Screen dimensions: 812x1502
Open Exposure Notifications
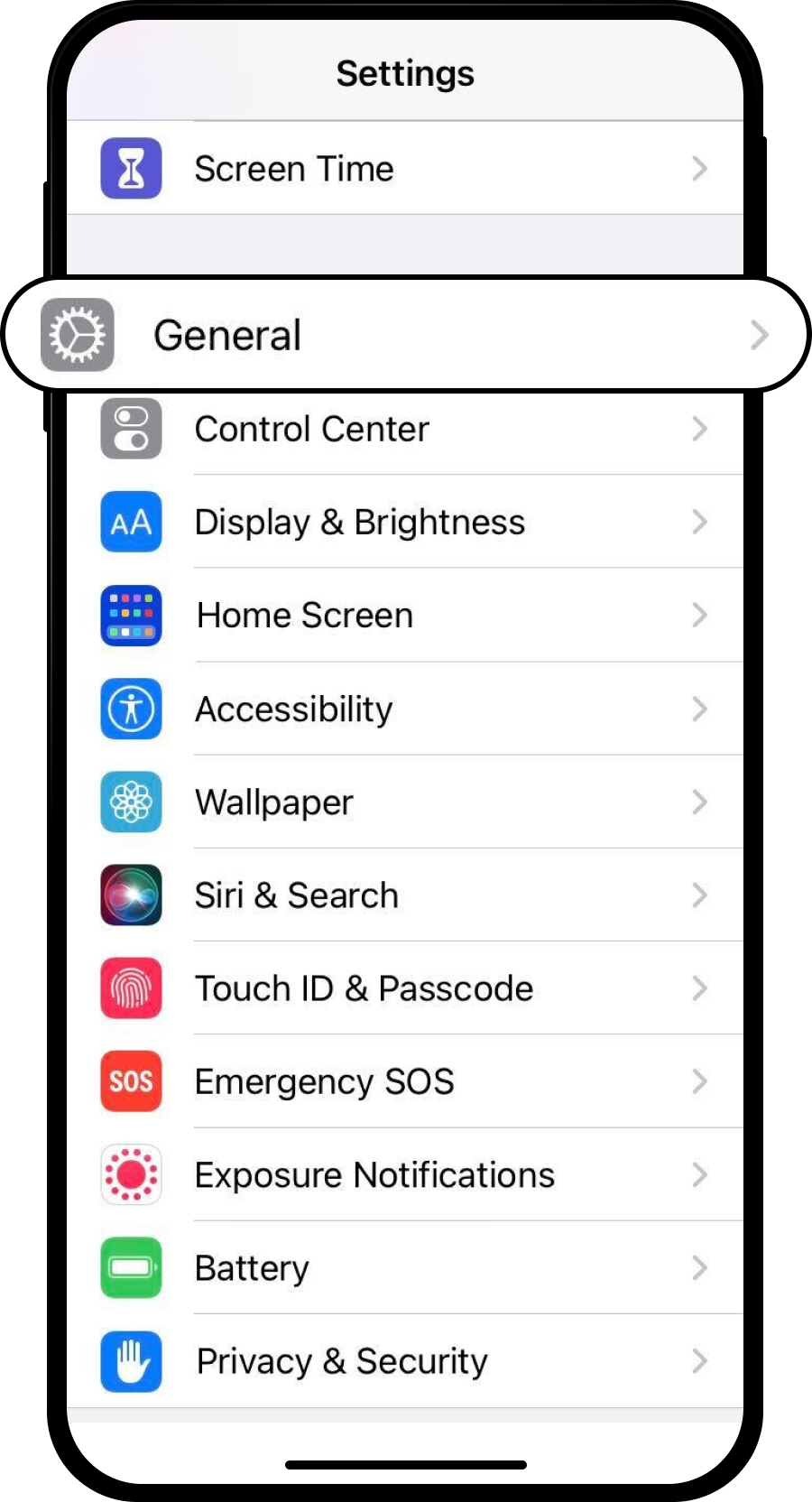pyautogui.click(x=405, y=1174)
